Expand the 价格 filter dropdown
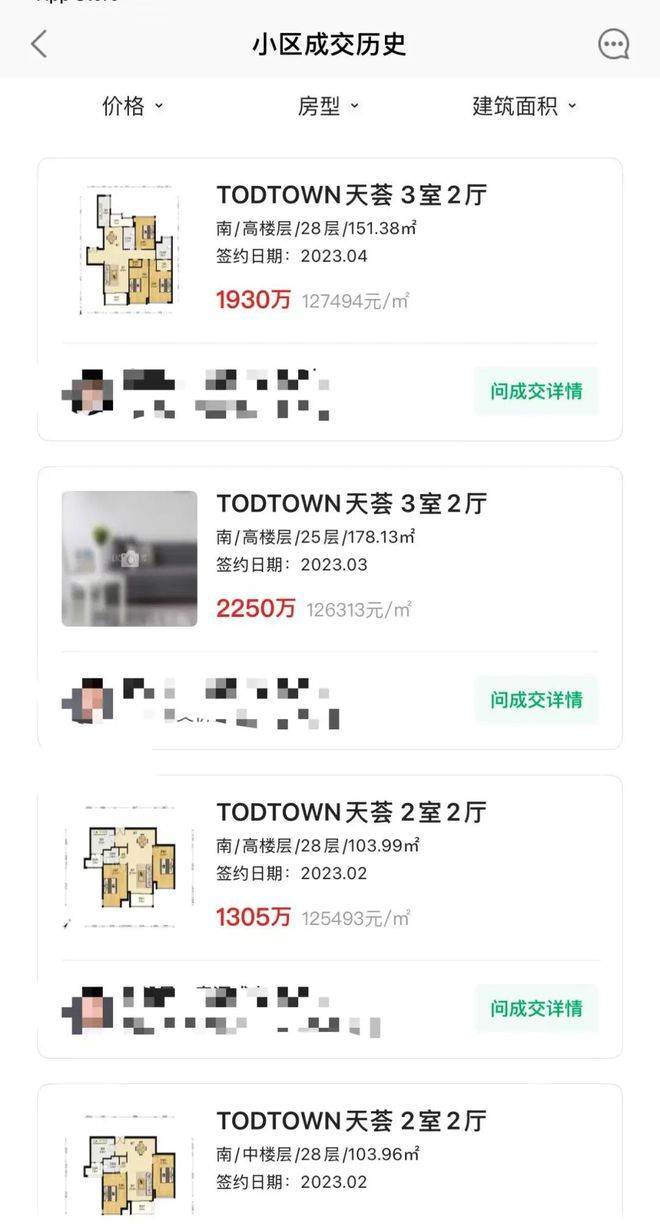660x1227 pixels. tap(132, 106)
